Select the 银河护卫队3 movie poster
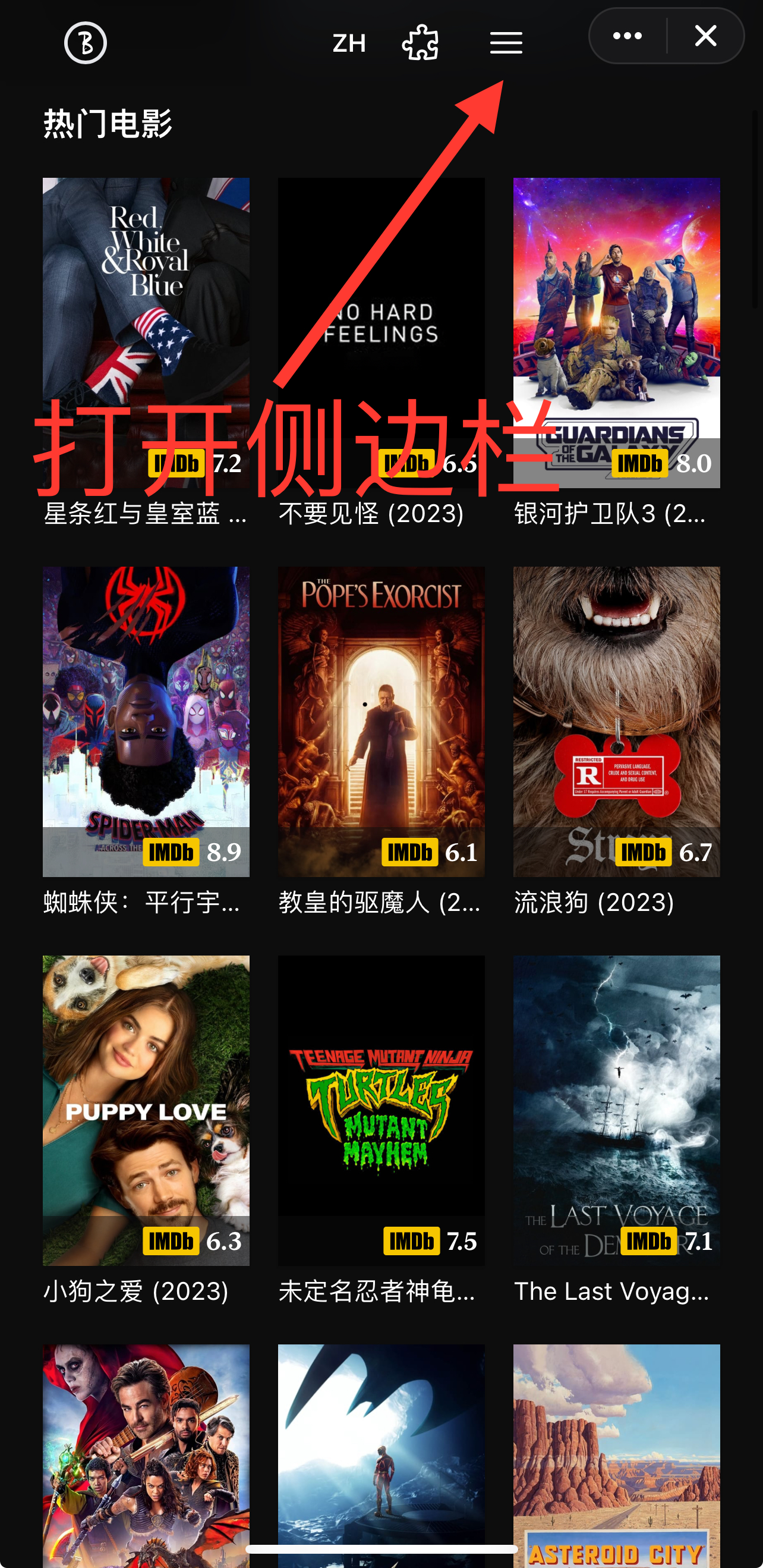 click(616, 332)
